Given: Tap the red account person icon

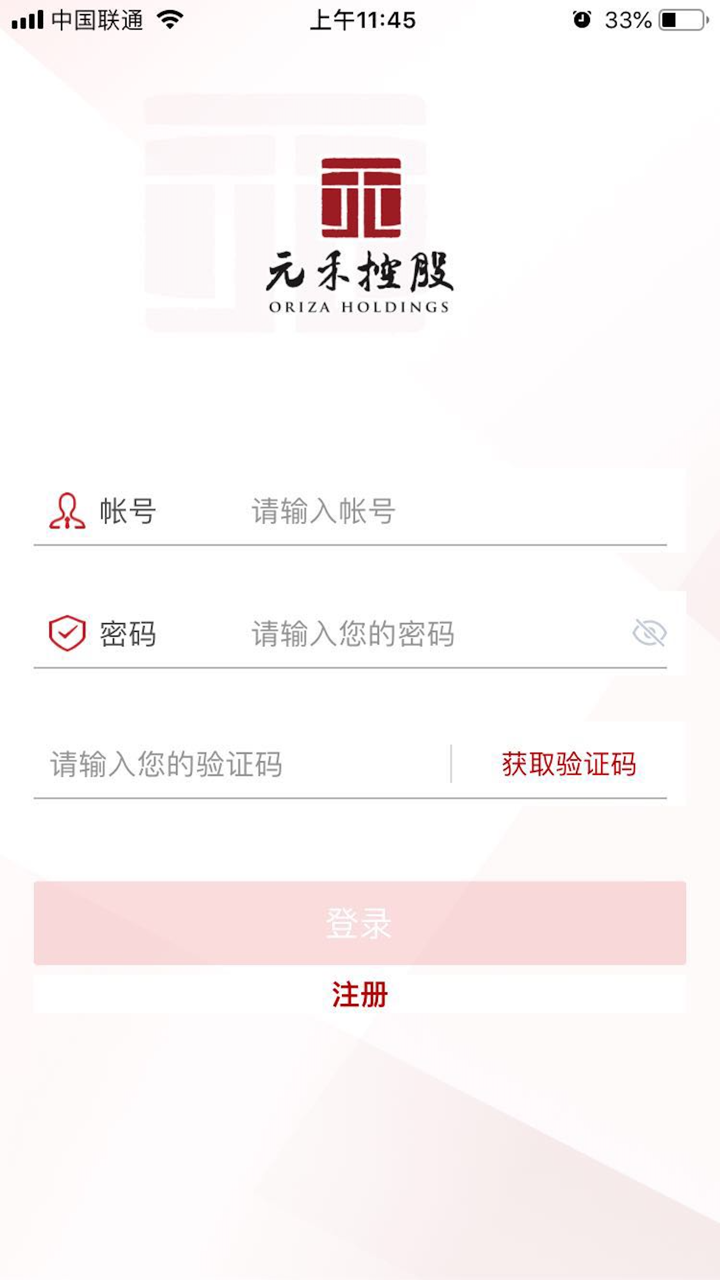Looking at the screenshot, I should click(65, 511).
